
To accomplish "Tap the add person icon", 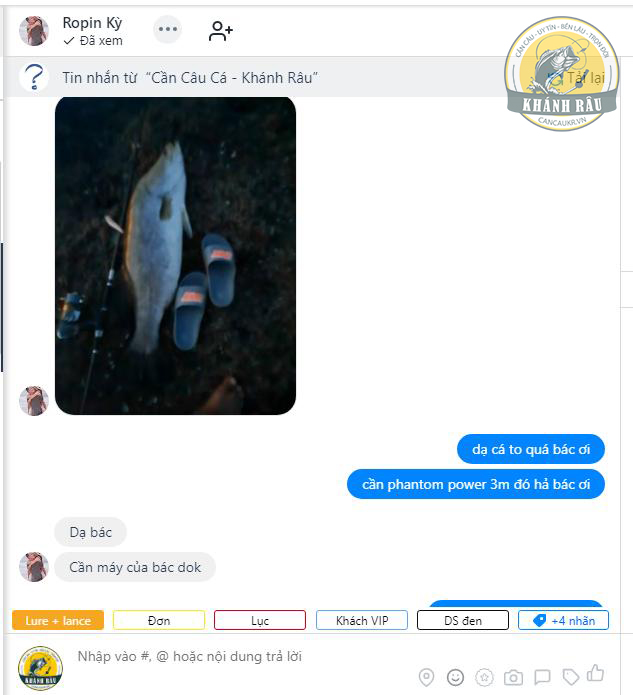I will 220,31.
